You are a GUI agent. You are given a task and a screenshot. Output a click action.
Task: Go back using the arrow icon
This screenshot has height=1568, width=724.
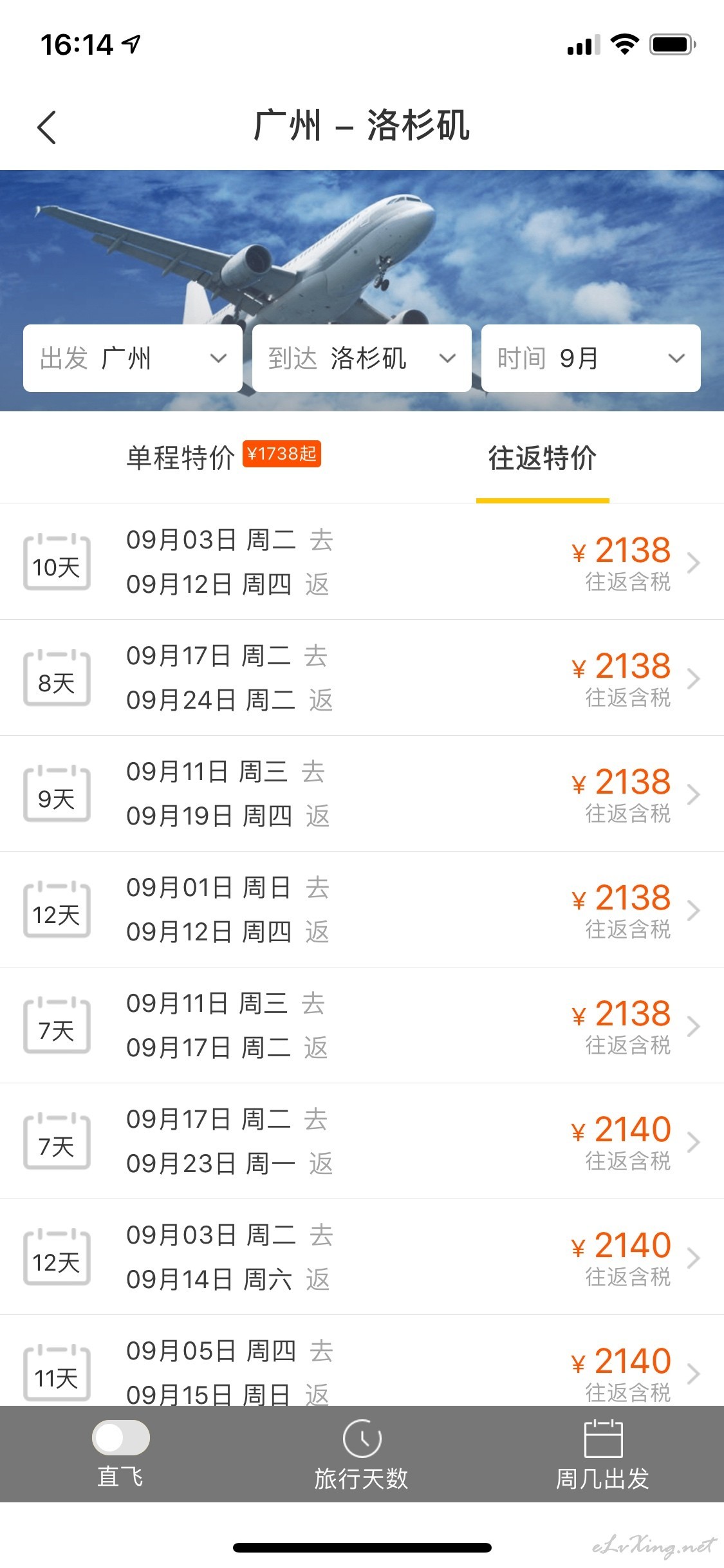pyautogui.click(x=47, y=127)
